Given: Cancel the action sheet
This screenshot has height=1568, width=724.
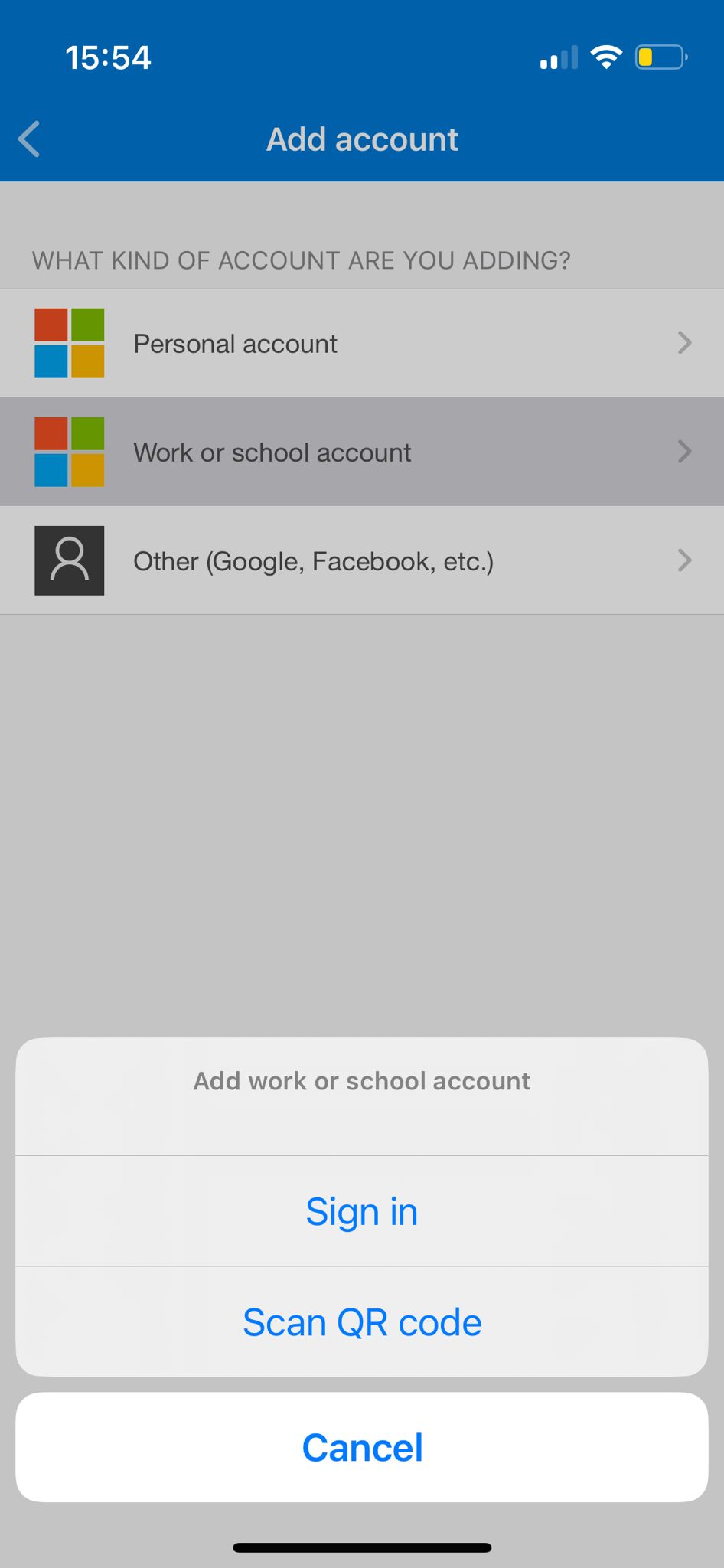Looking at the screenshot, I should click(362, 1447).
